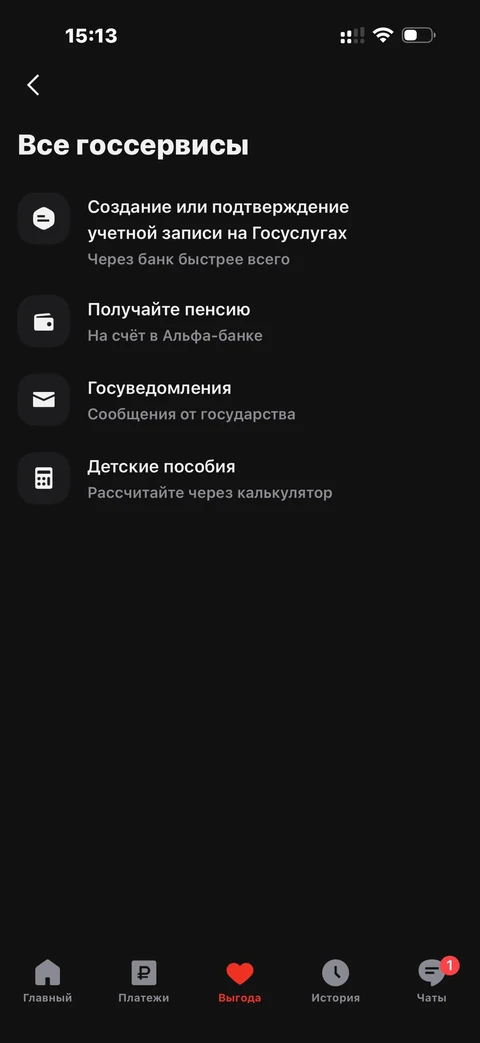Open Gosuslugi account creation or confirmation
This screenshot has width=480, height=1043.
click(240, 231)
